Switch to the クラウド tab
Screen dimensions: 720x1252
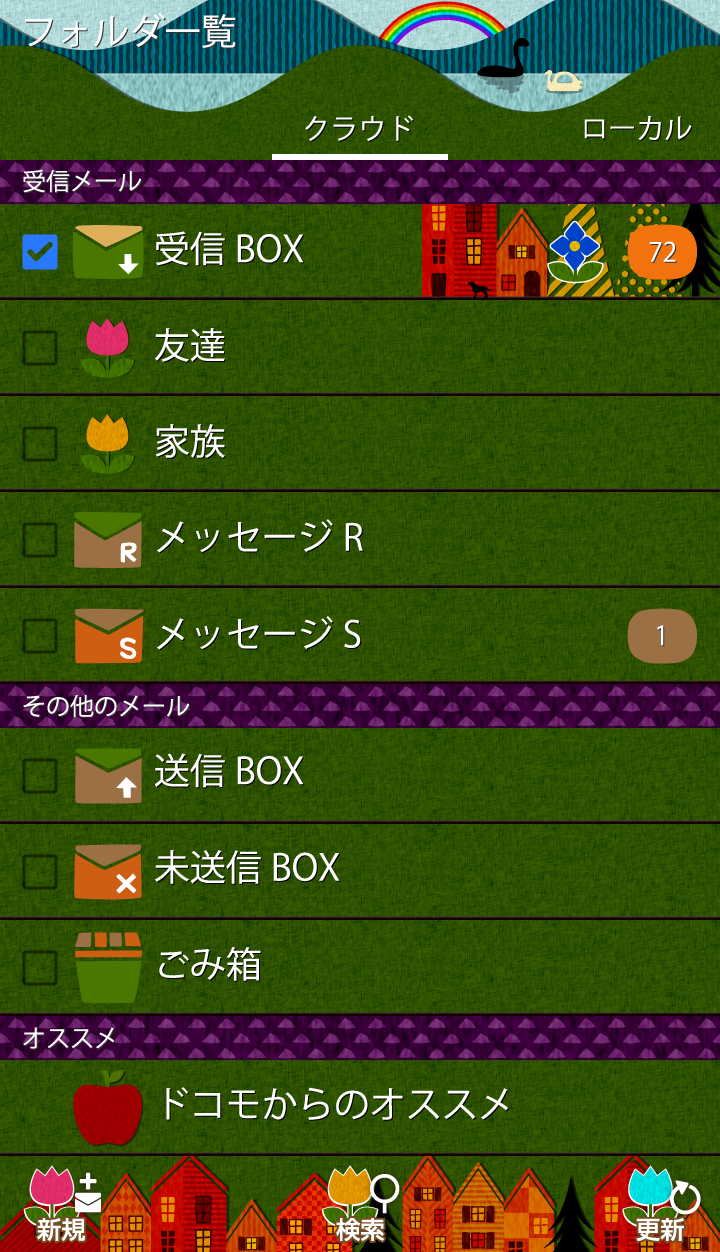coord(359,129)
